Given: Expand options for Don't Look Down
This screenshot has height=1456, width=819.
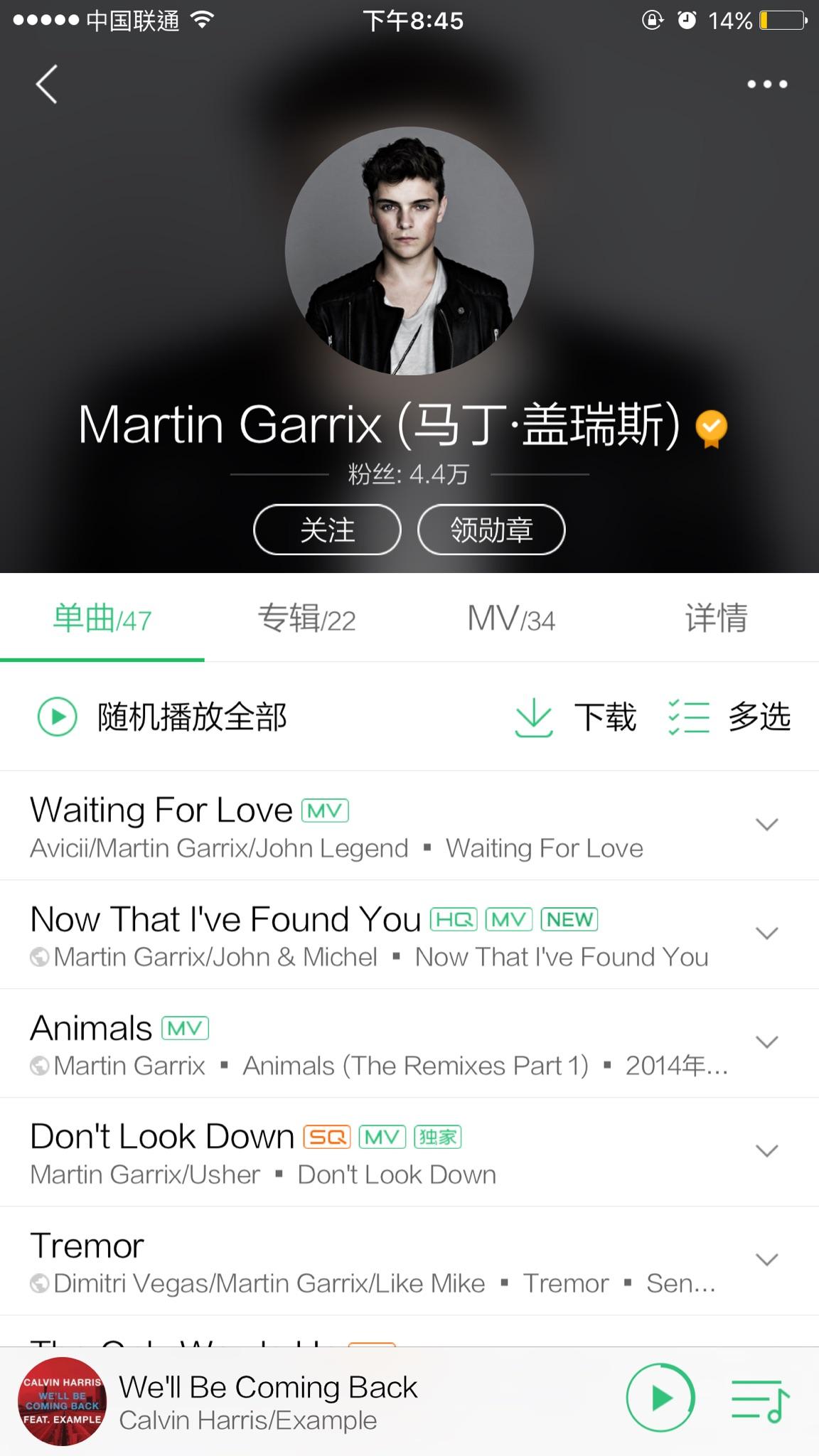Looking at the screenshot, I should coord(766,1151).
